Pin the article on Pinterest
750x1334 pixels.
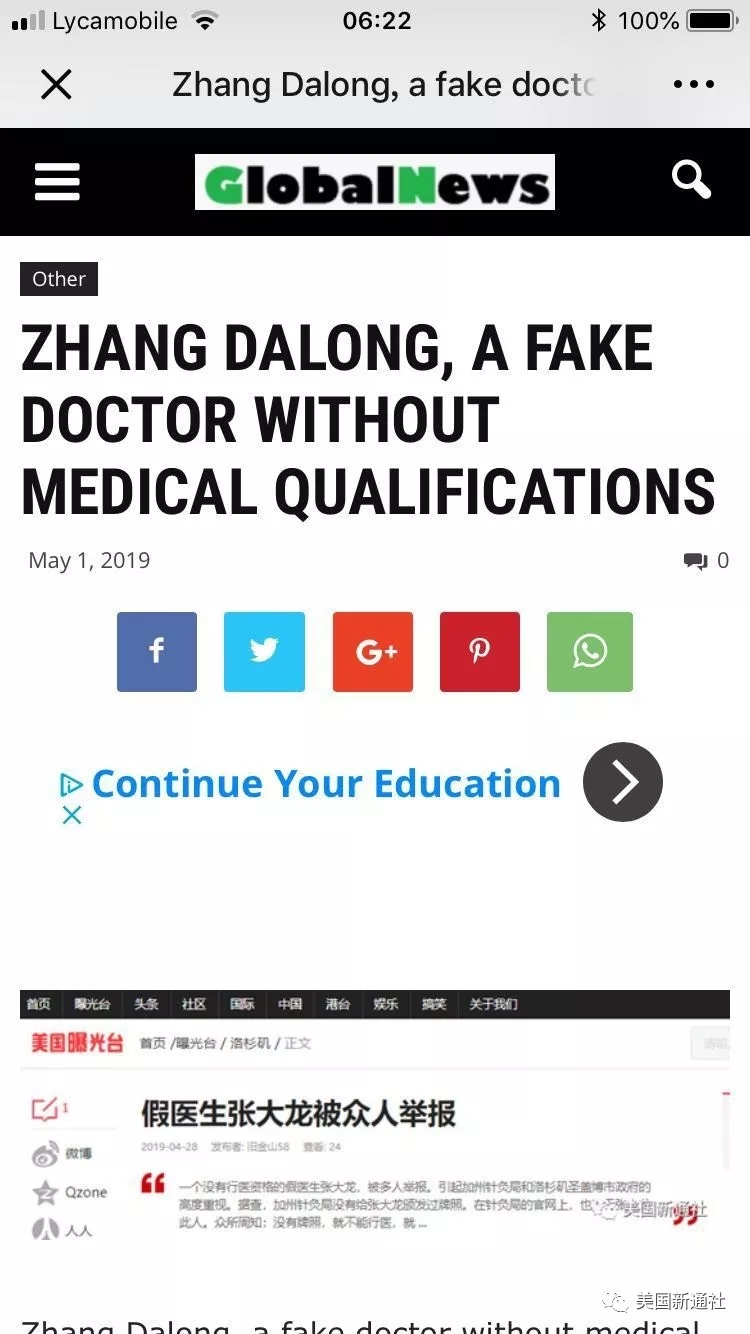tap(480, 652)
